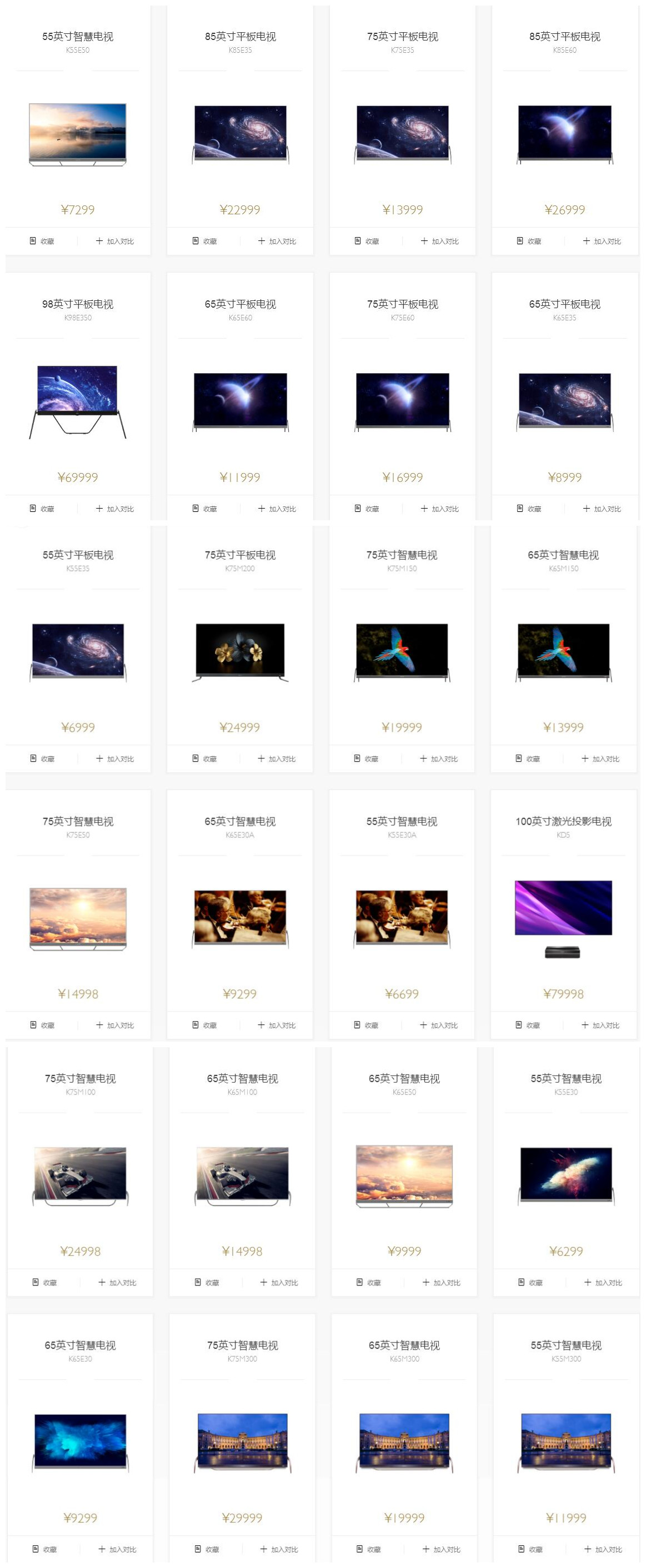Open the 55英寸智慧电视 K55E50 product card
This screenshot has height=1568, width=646.
(77, 134)
